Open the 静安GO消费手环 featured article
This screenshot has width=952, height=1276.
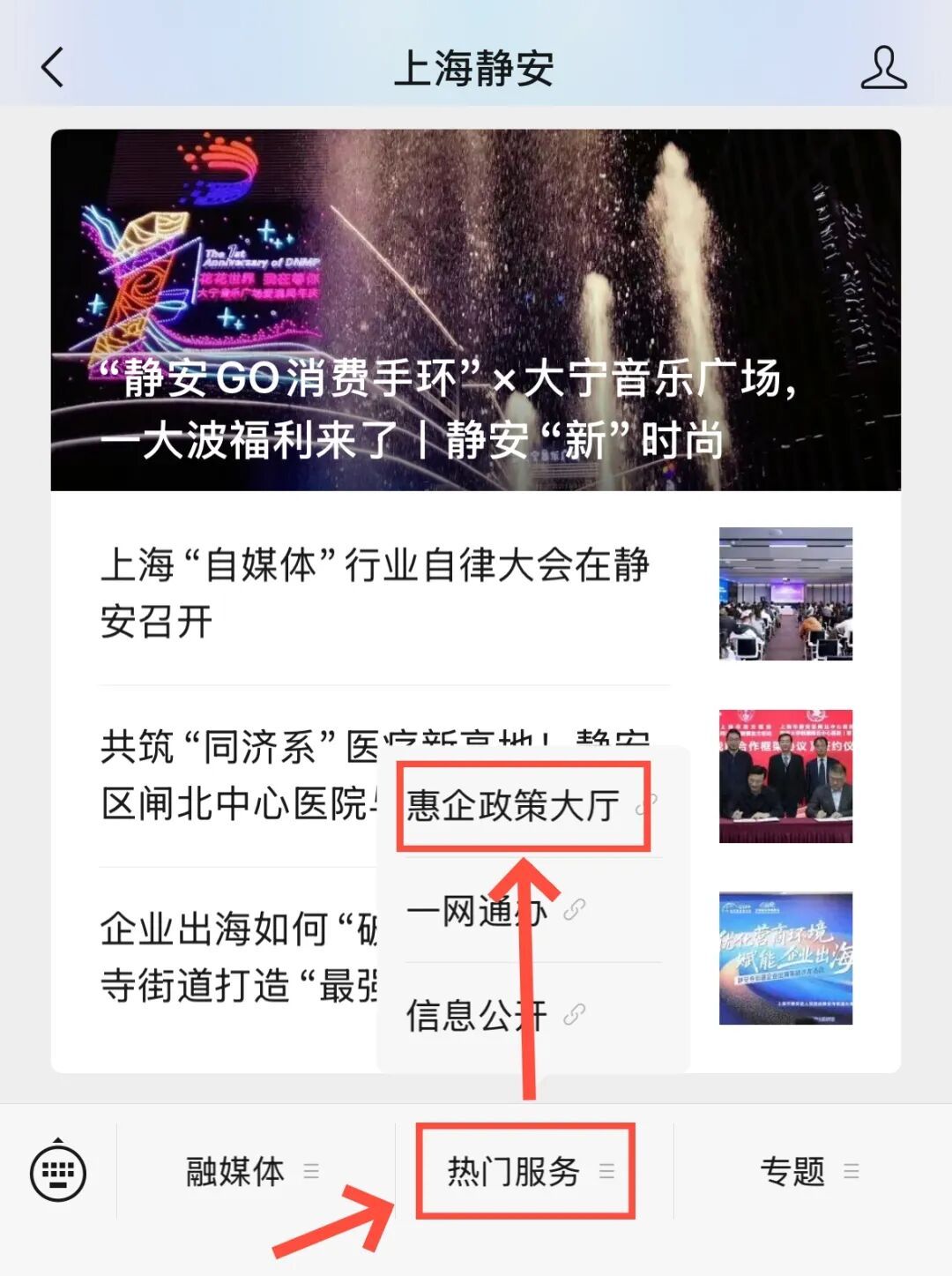pos(476,310)
